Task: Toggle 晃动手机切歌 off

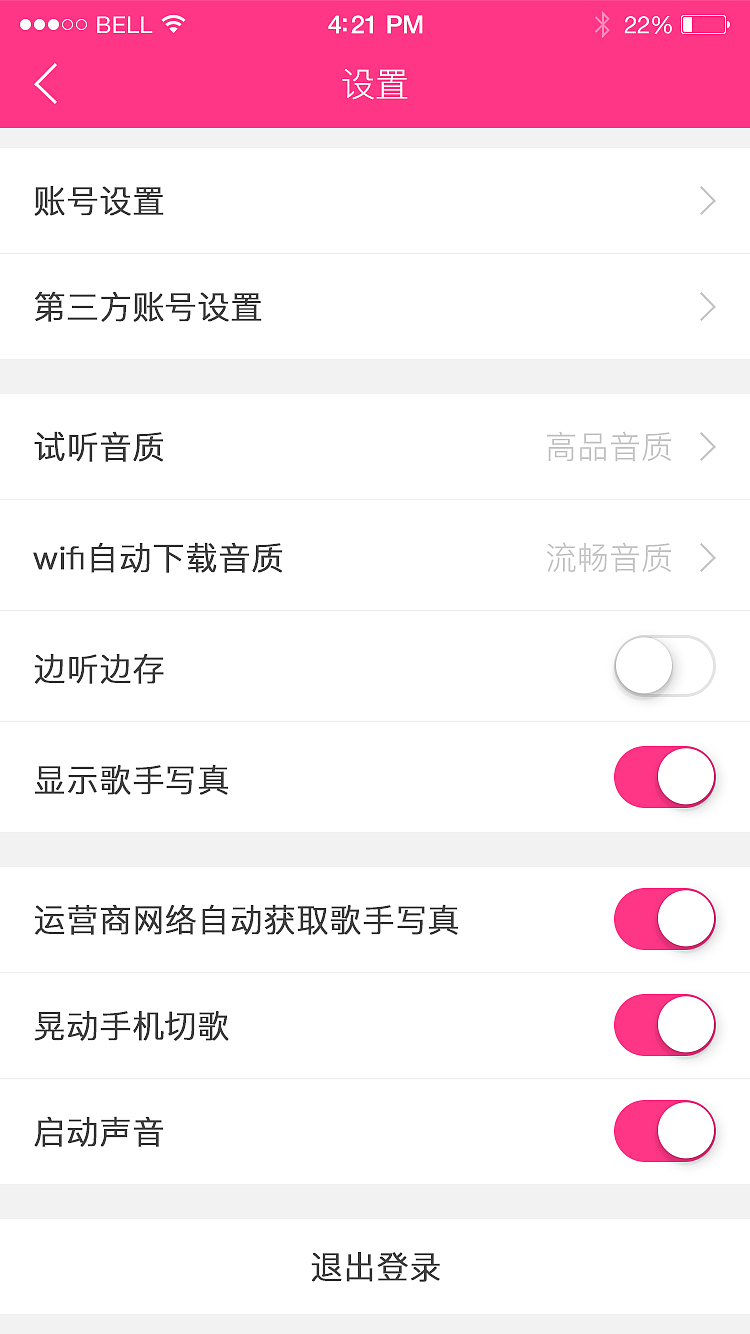Action: click(x=664, y=1025)
